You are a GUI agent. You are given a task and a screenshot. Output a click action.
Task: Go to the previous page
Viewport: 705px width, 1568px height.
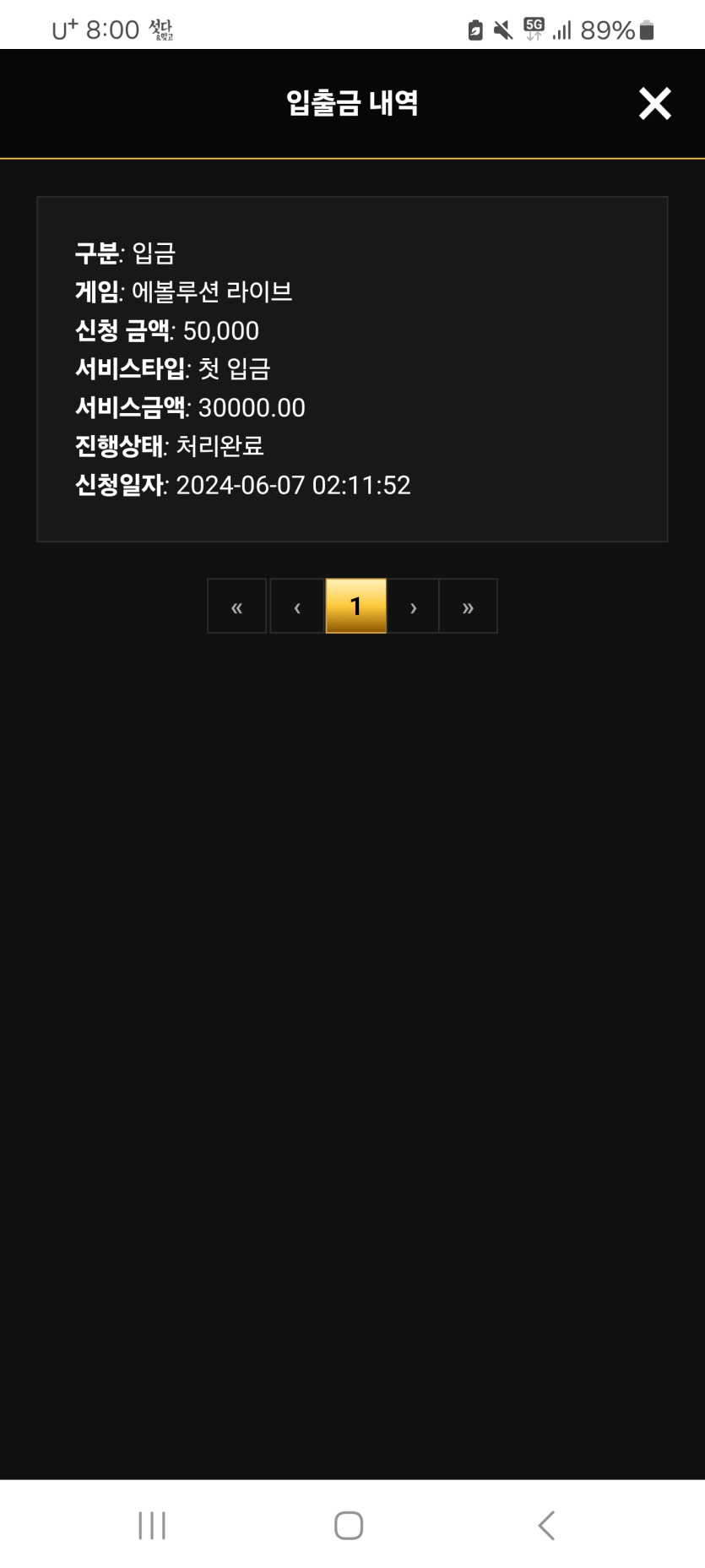tap(297, 607)
